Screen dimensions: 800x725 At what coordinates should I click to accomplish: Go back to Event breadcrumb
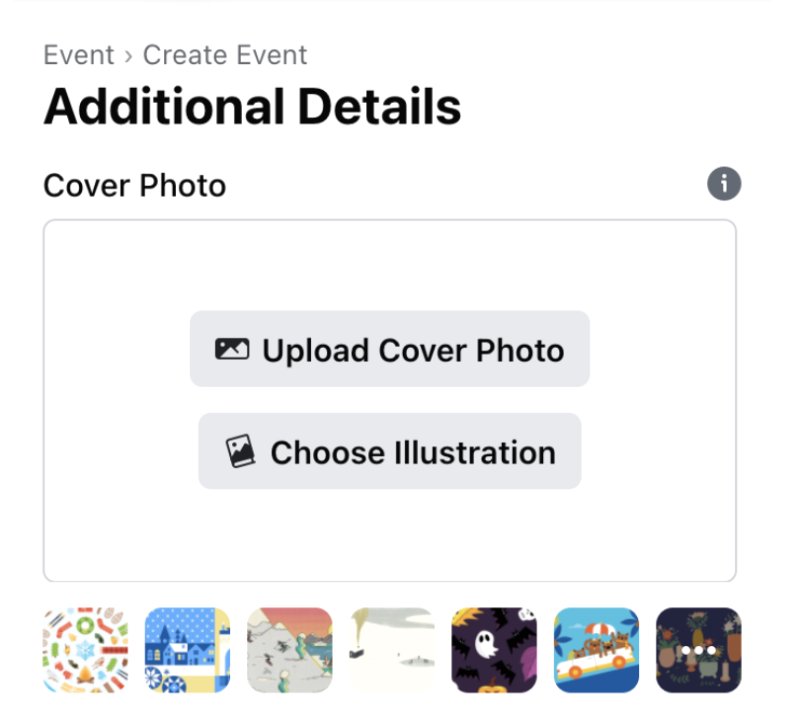click(76, 55)
